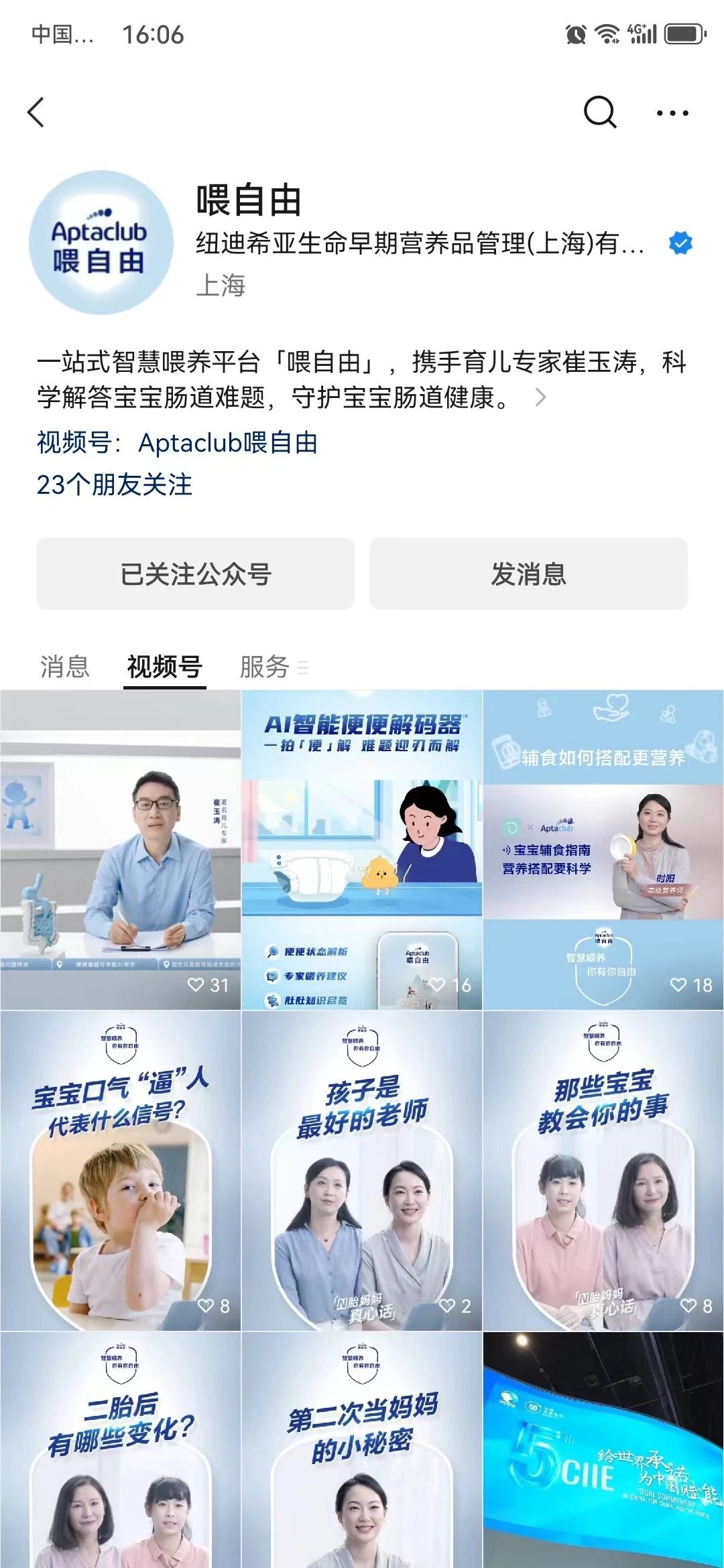Open the 那些宝宝教会你的事 video

603,1171
